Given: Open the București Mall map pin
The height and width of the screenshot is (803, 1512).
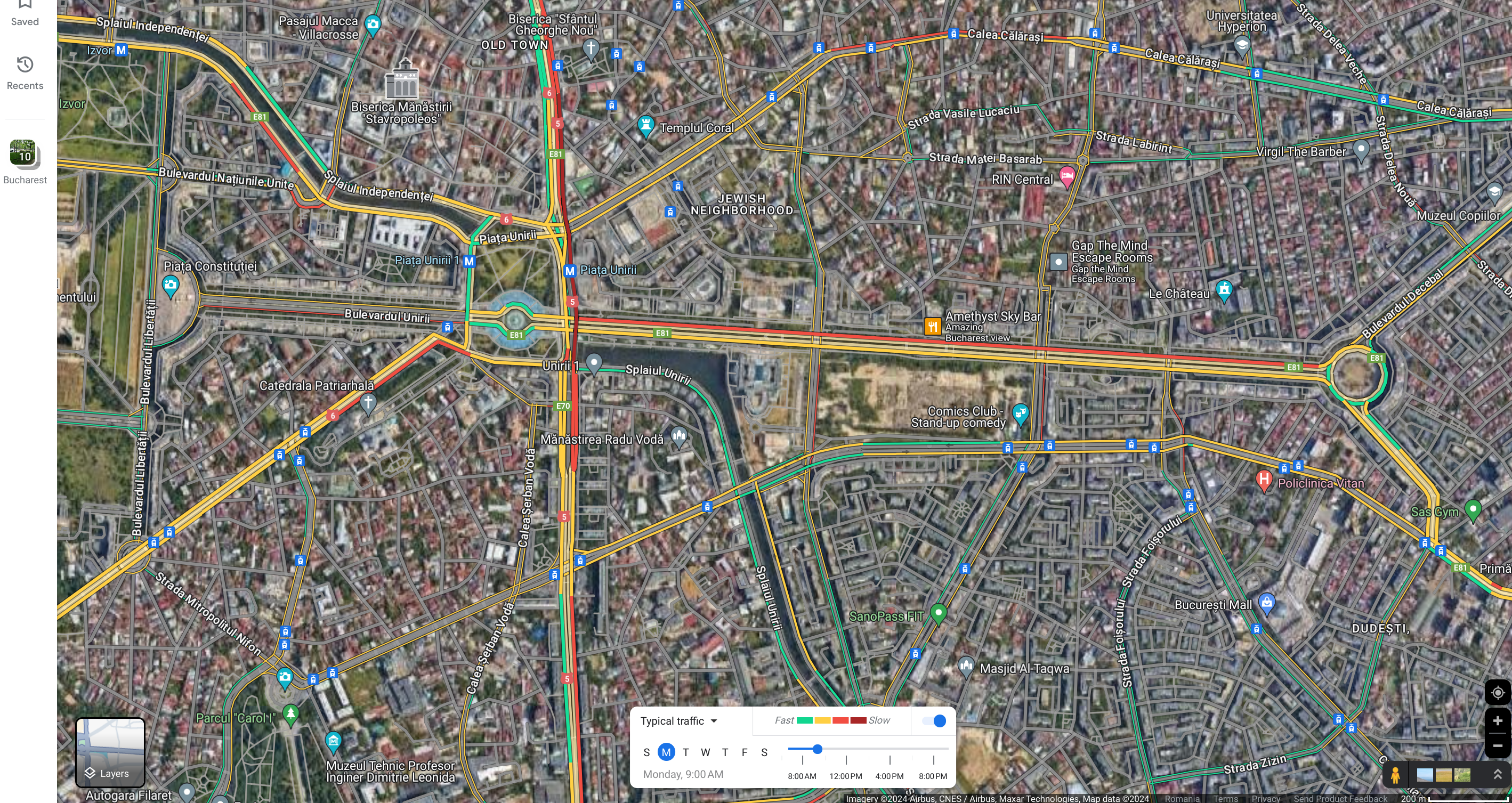Looking at the screenshot, I should (x=1267, y=603).
